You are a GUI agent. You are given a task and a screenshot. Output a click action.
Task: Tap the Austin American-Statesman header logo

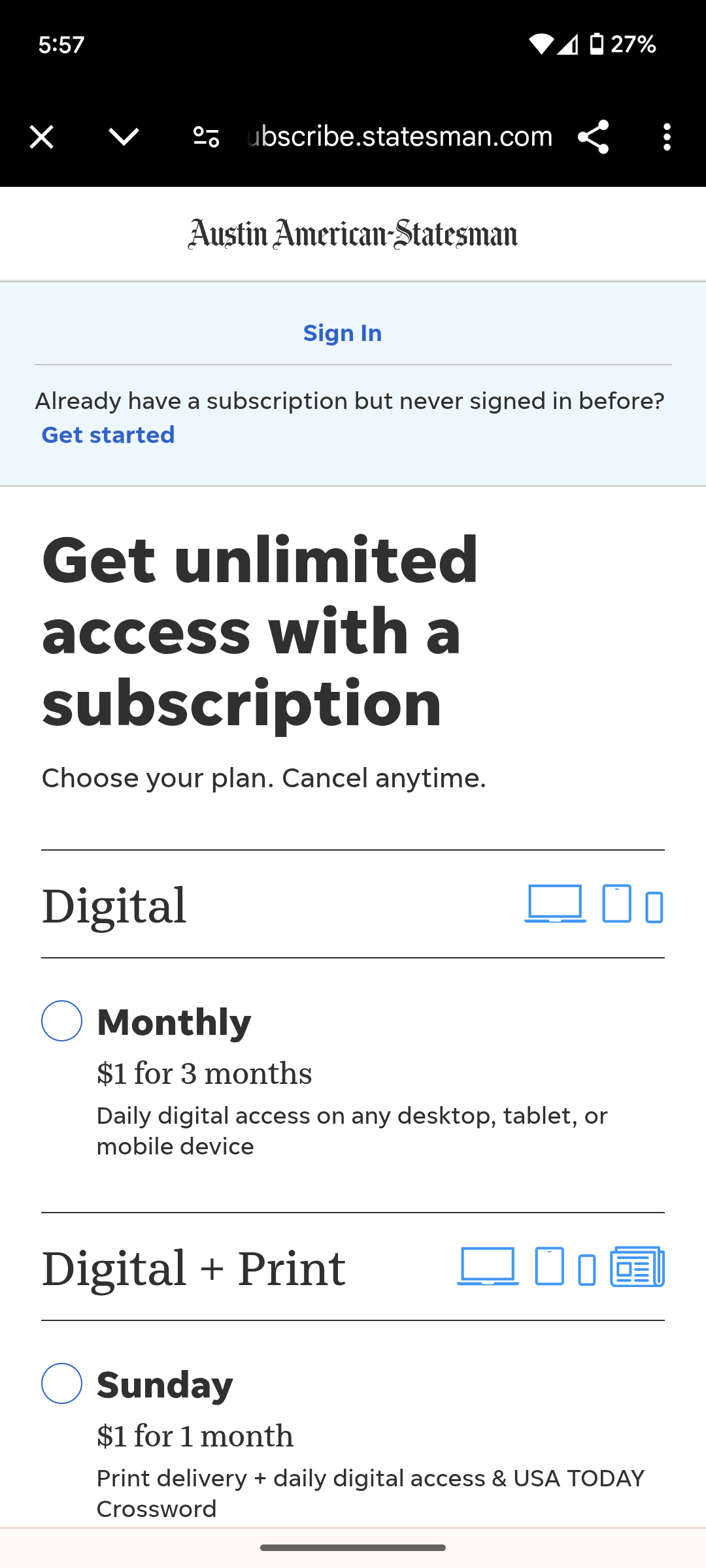(353, 234)
